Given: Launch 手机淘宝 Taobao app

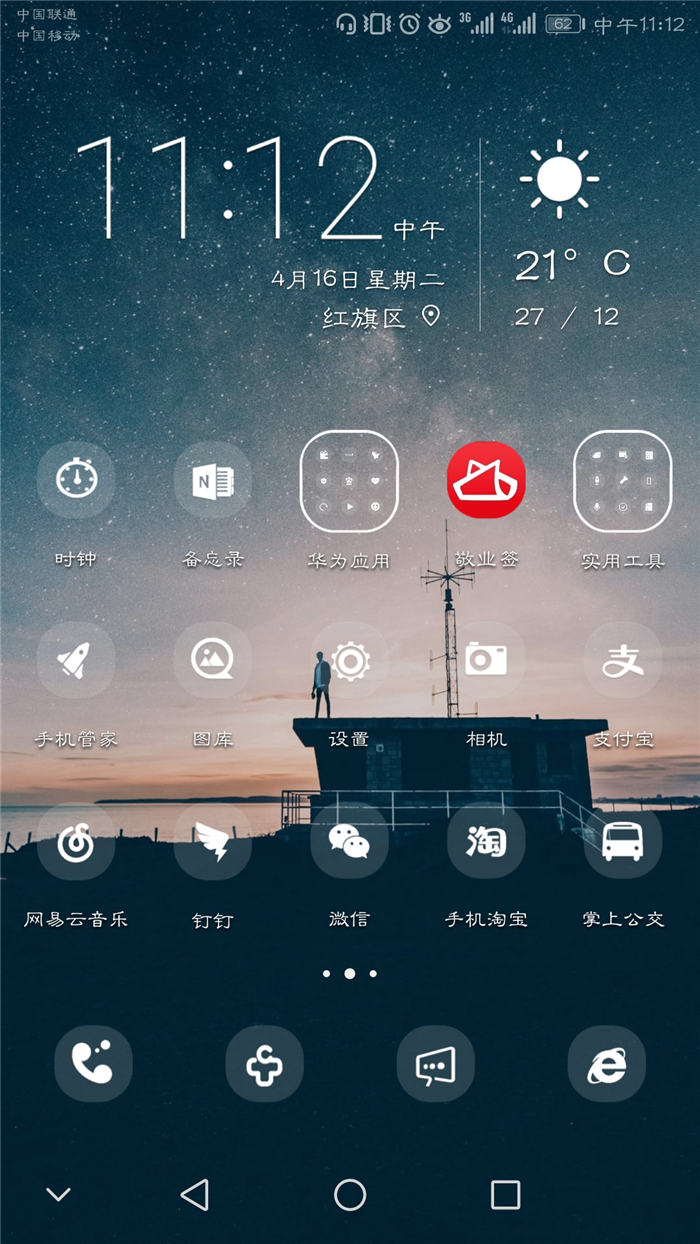Looking at the screenshot, I should [486, 842].
